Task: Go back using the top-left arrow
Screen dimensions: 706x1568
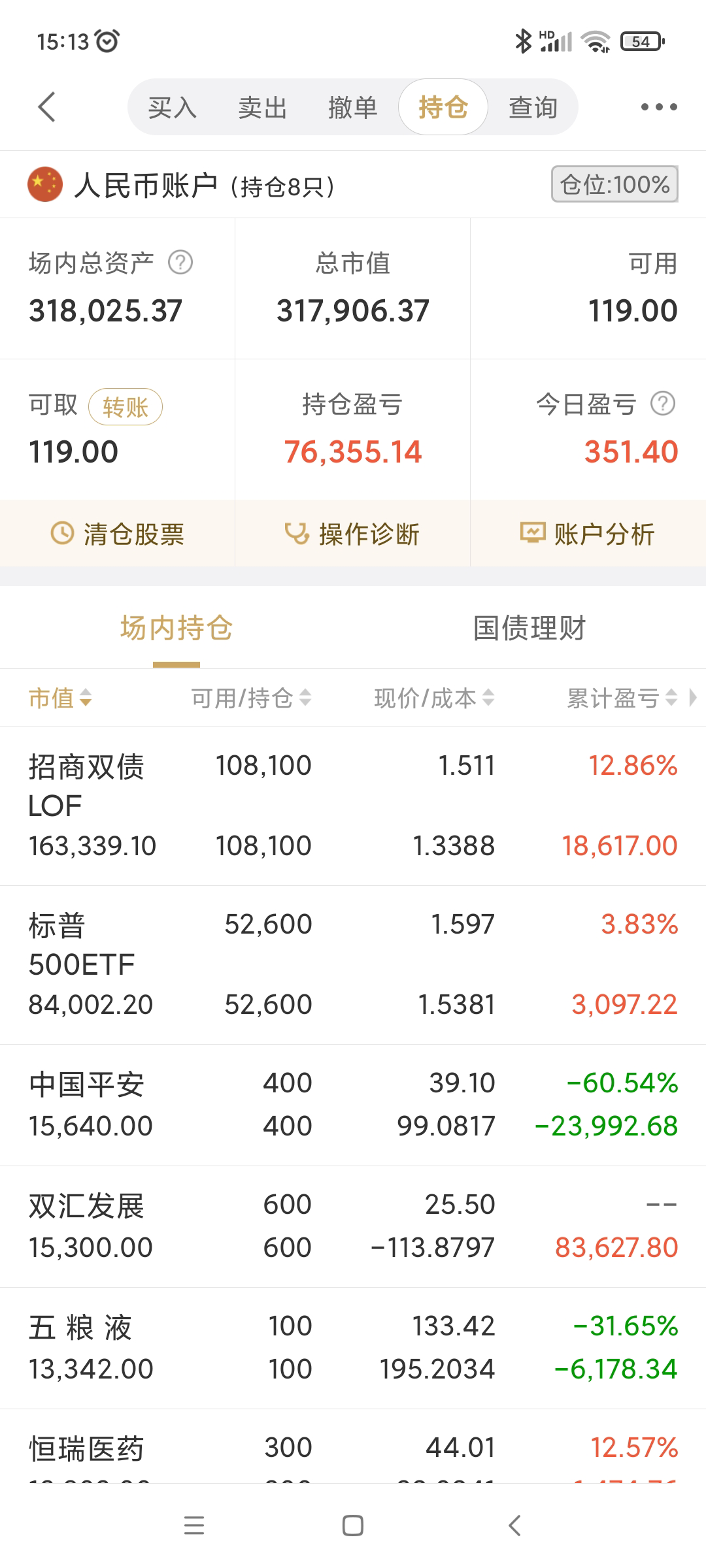Action: click(46, 107)
